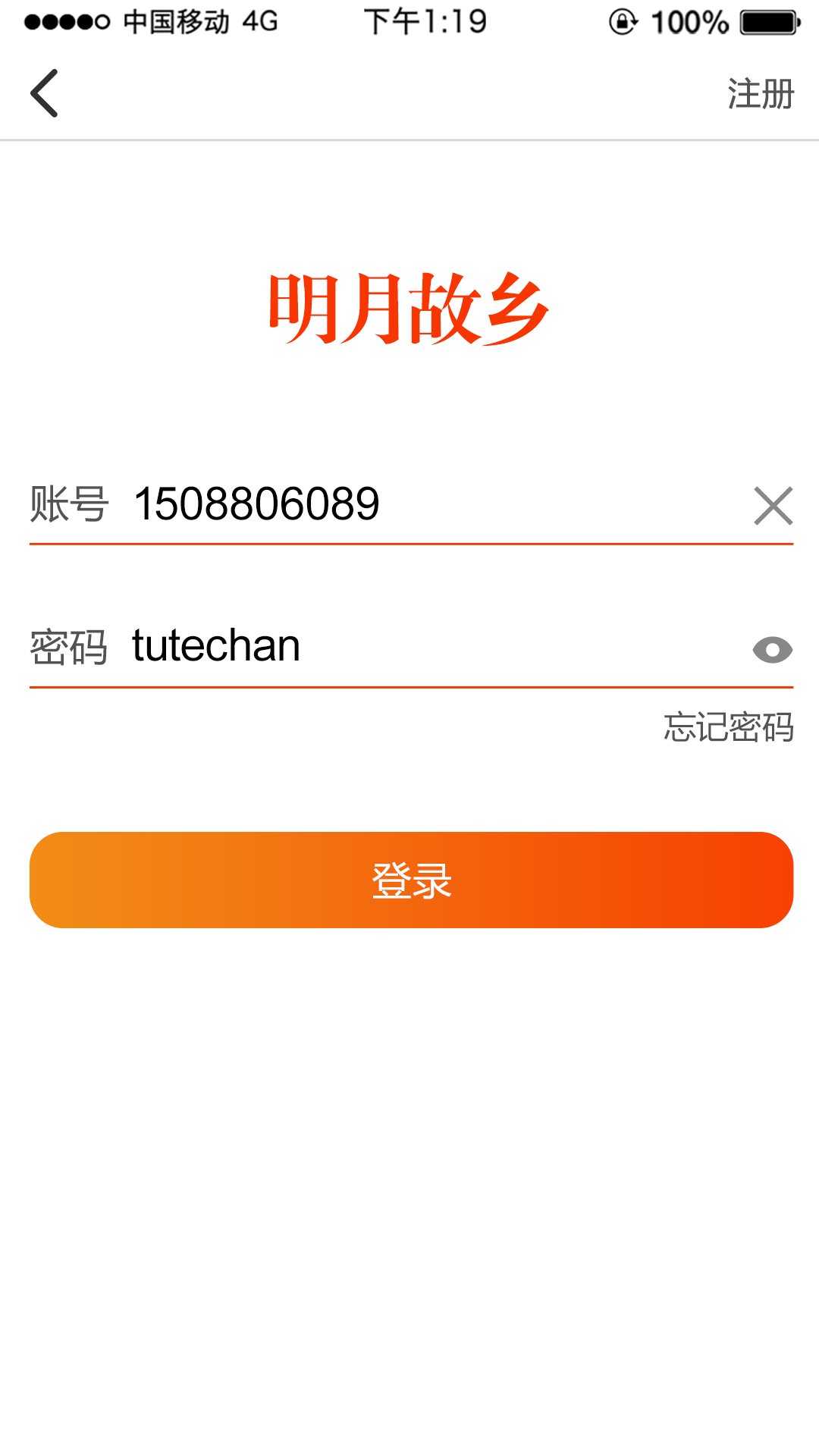Toggle password visibility with the eye icon

(772, 650)
